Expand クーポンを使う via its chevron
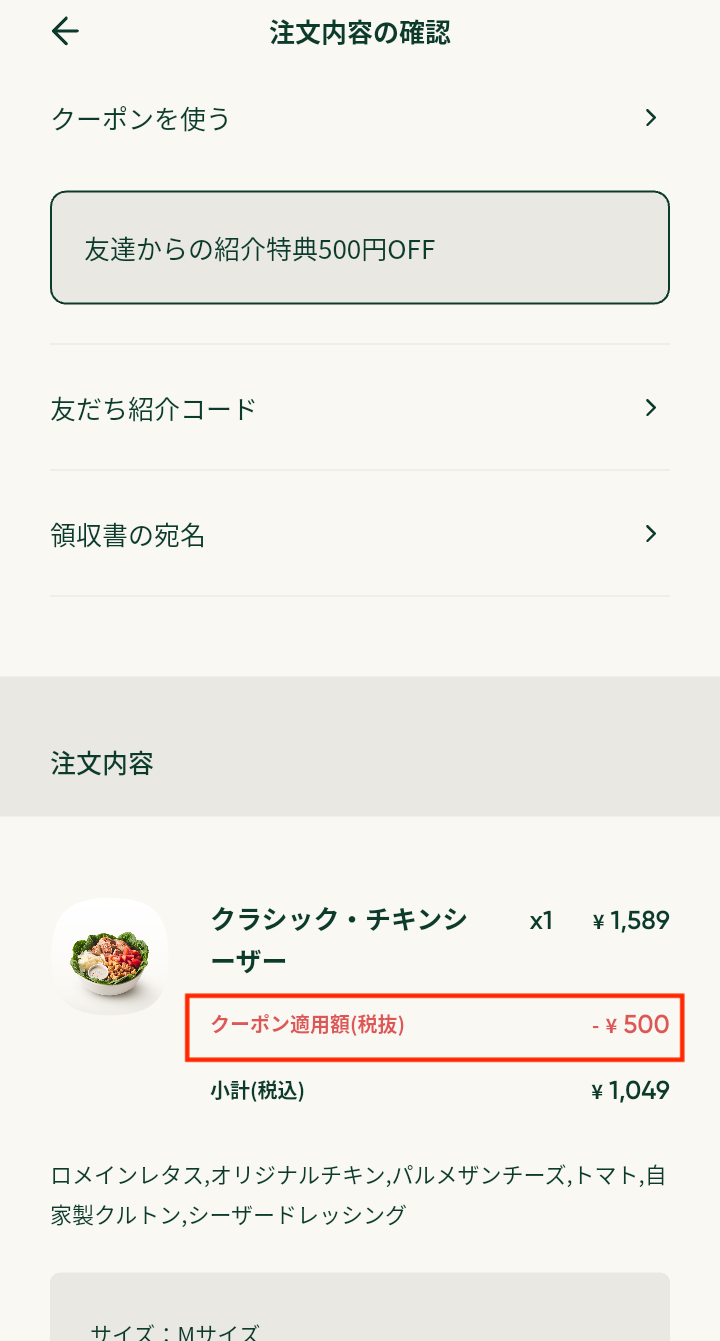Screen dimensions: 720x1341 point(651,117)
